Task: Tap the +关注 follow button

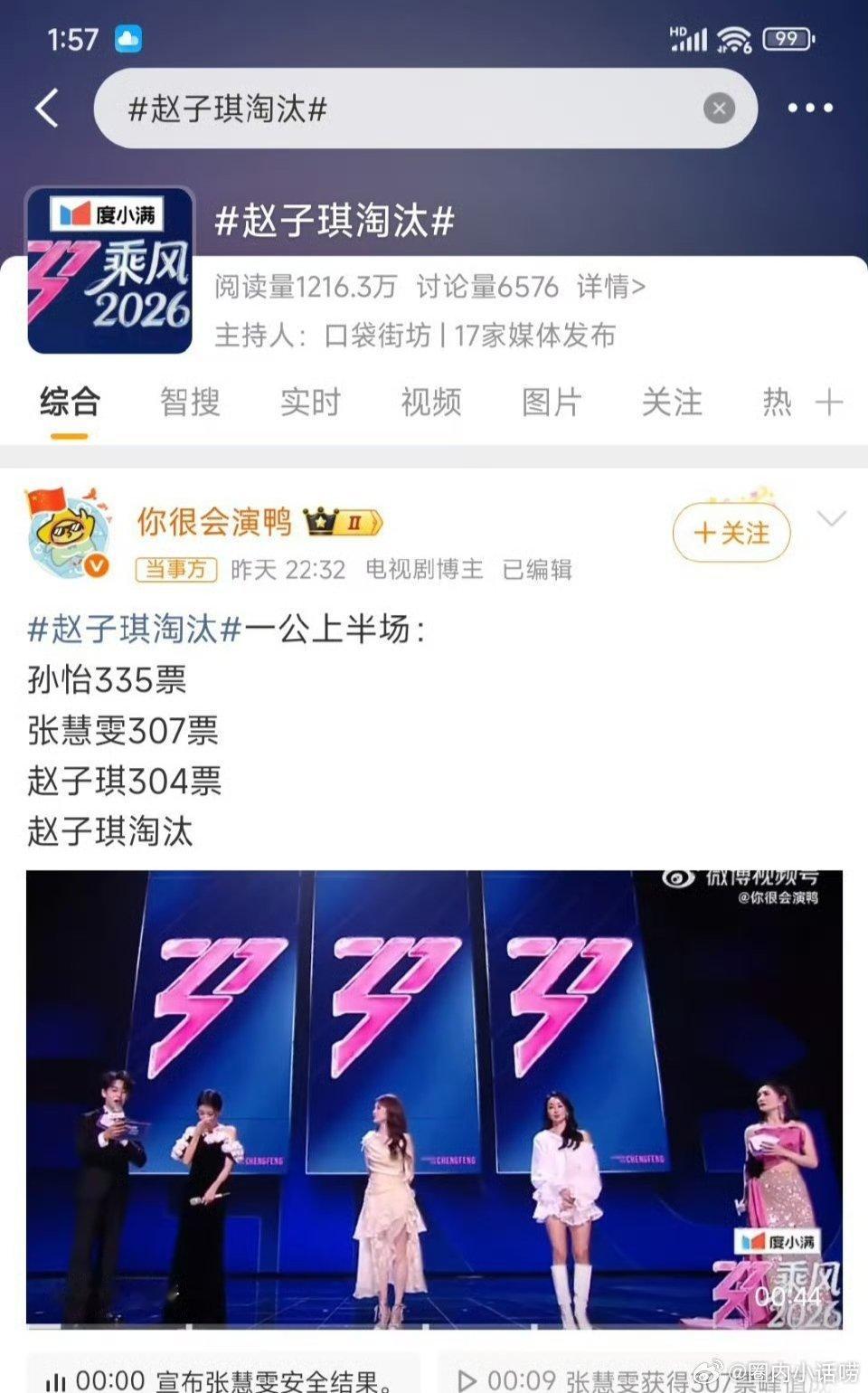Action: pos(731,534)
